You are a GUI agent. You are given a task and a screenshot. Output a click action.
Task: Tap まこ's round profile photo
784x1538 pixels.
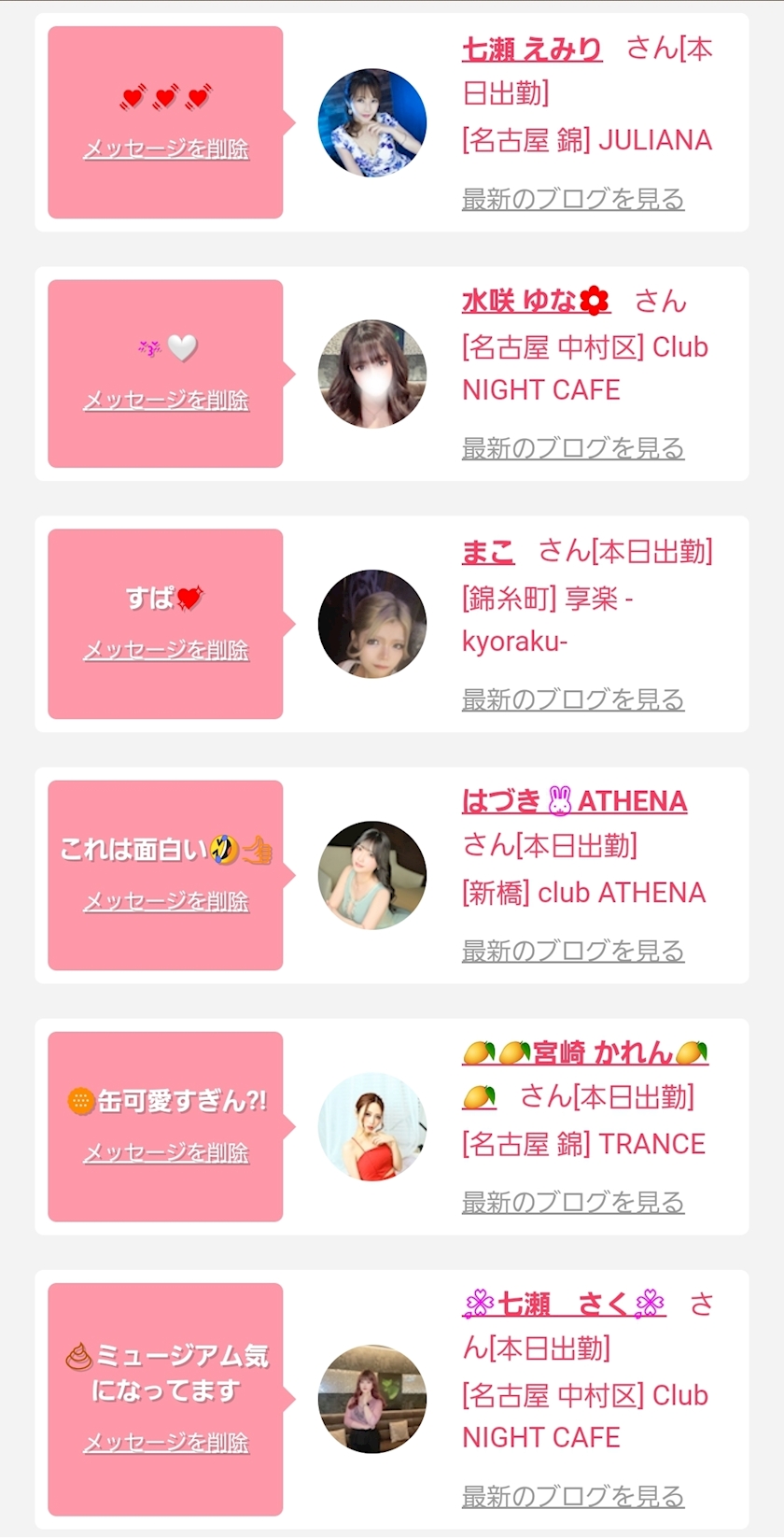coord(371,624)
